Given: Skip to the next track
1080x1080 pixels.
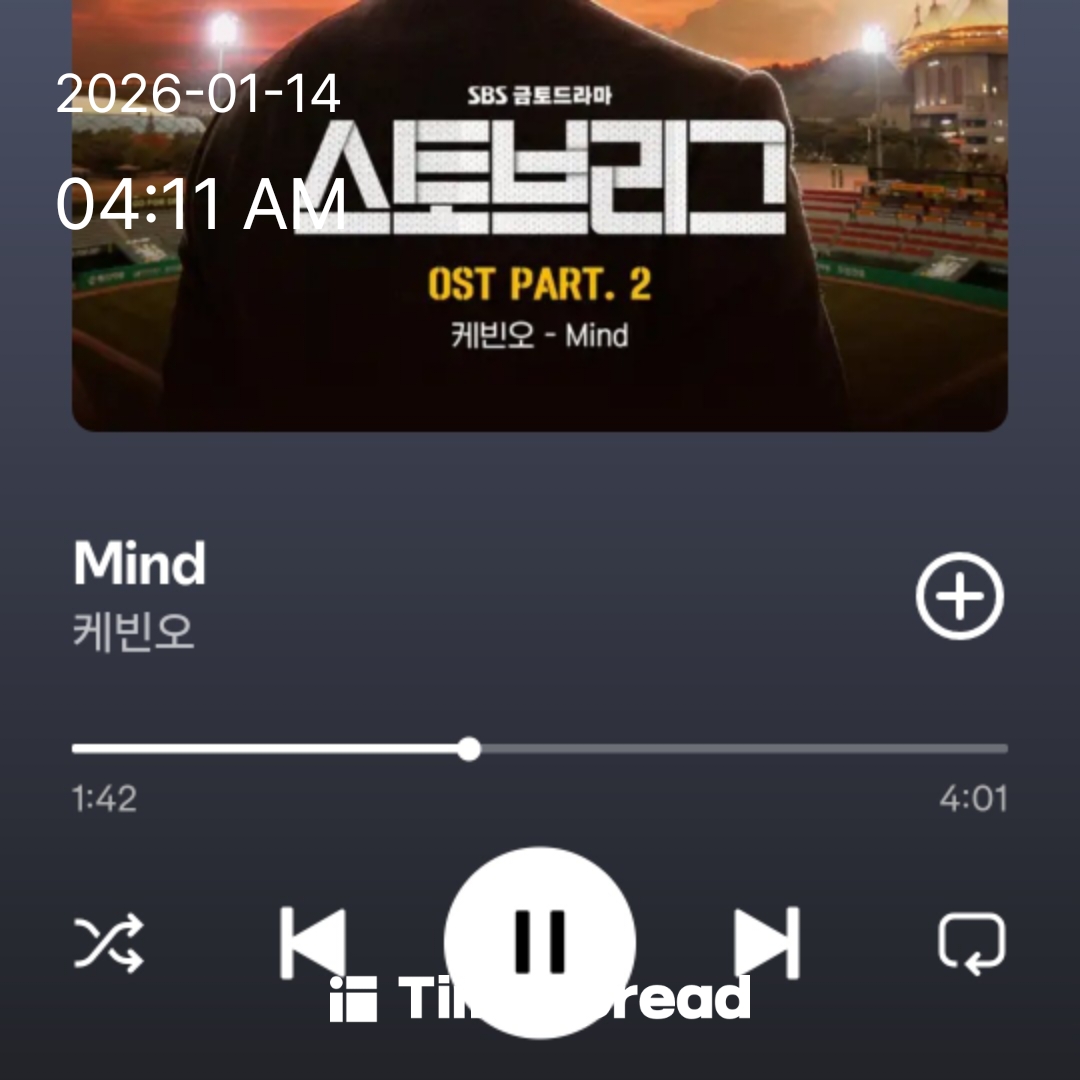Looking at the screenshot, I should (767, 942).
